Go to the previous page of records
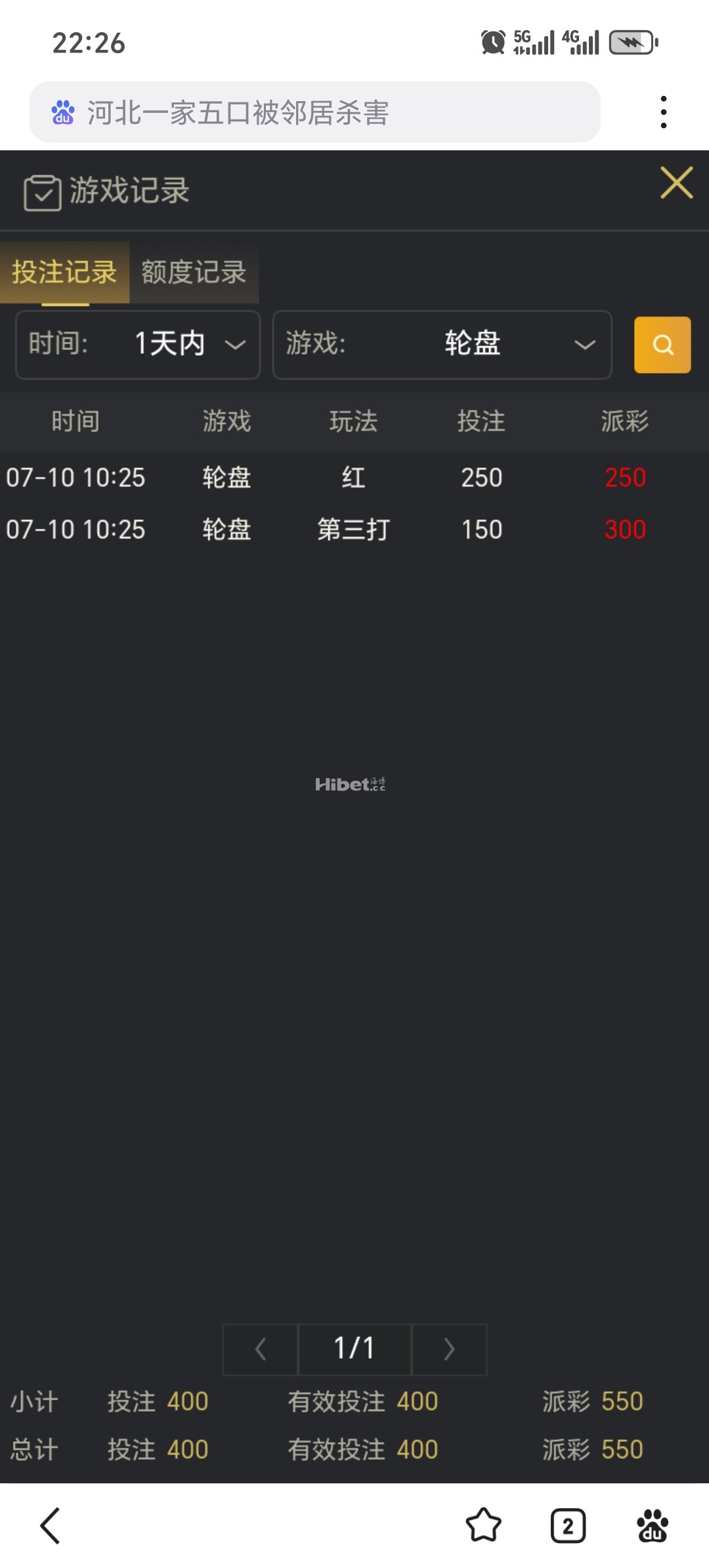Viewport: 709px width, 1568px height. click(261, 1349)
